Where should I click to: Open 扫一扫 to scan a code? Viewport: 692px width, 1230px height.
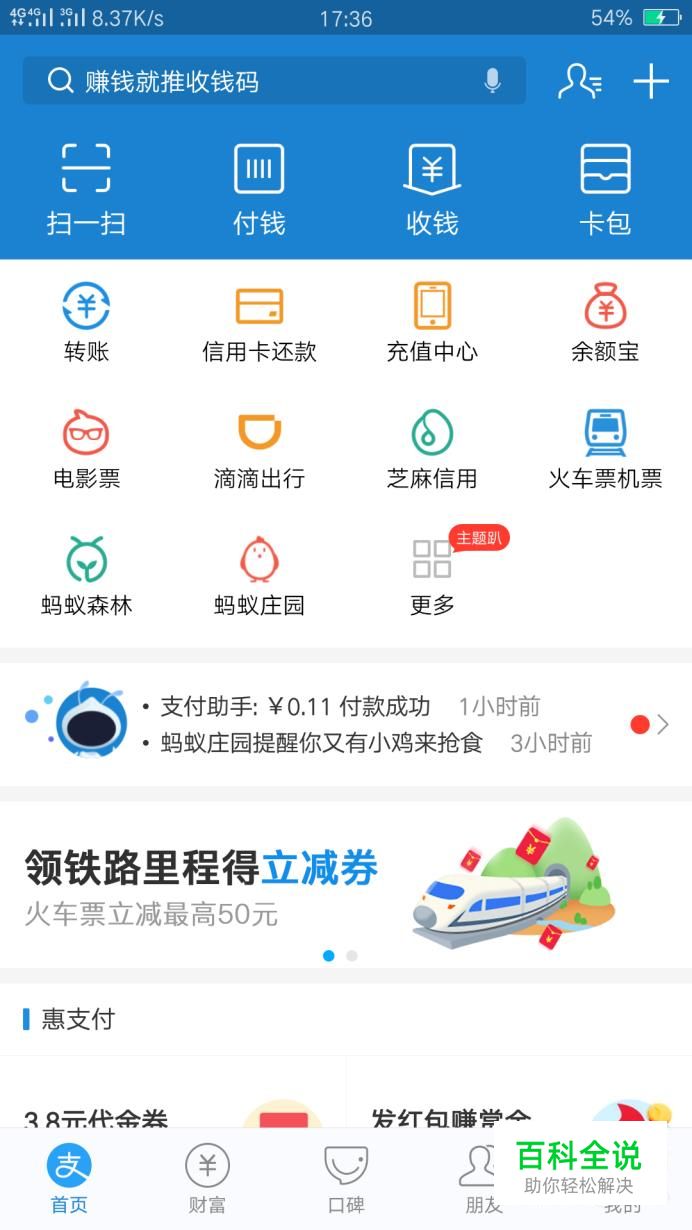pyautogui.click(x=86, y=188)
